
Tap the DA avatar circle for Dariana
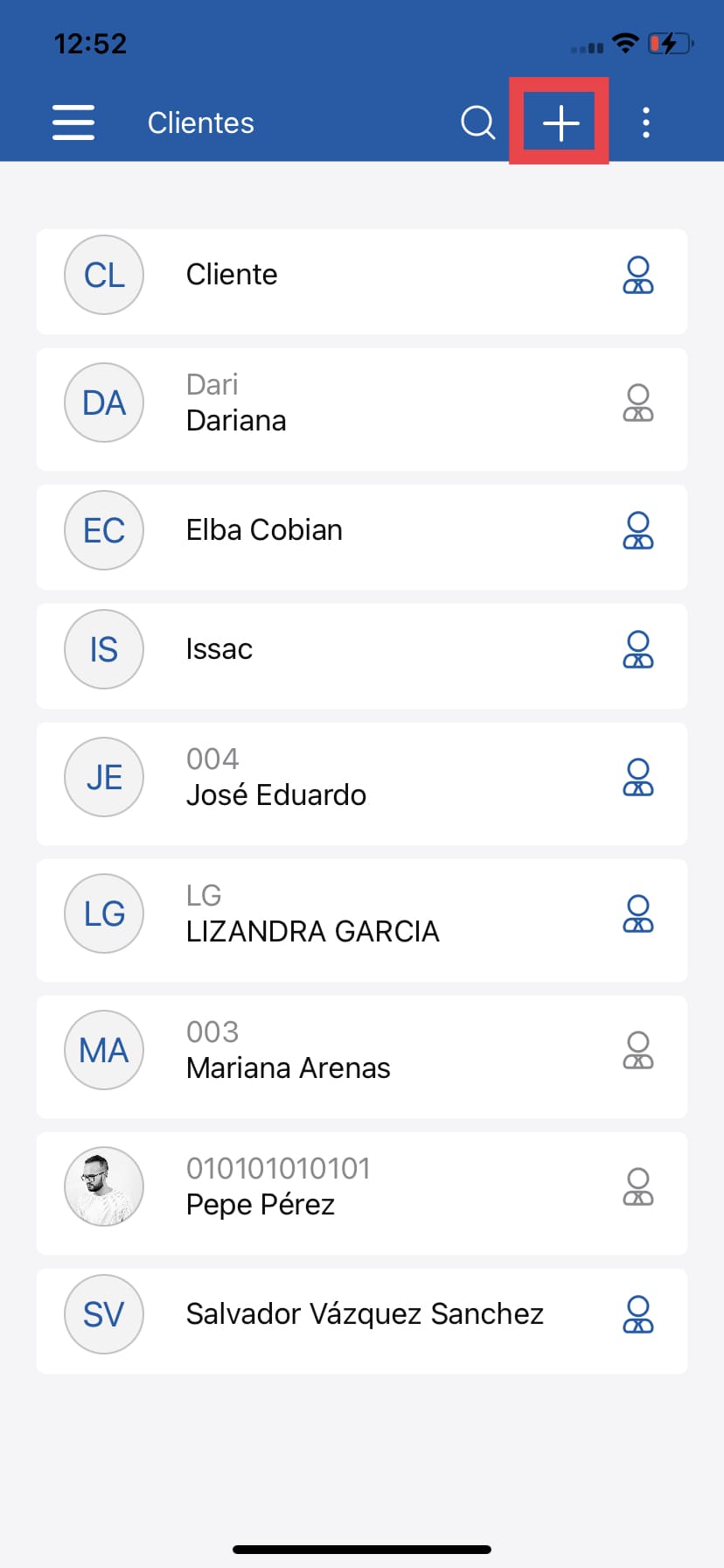103,402
